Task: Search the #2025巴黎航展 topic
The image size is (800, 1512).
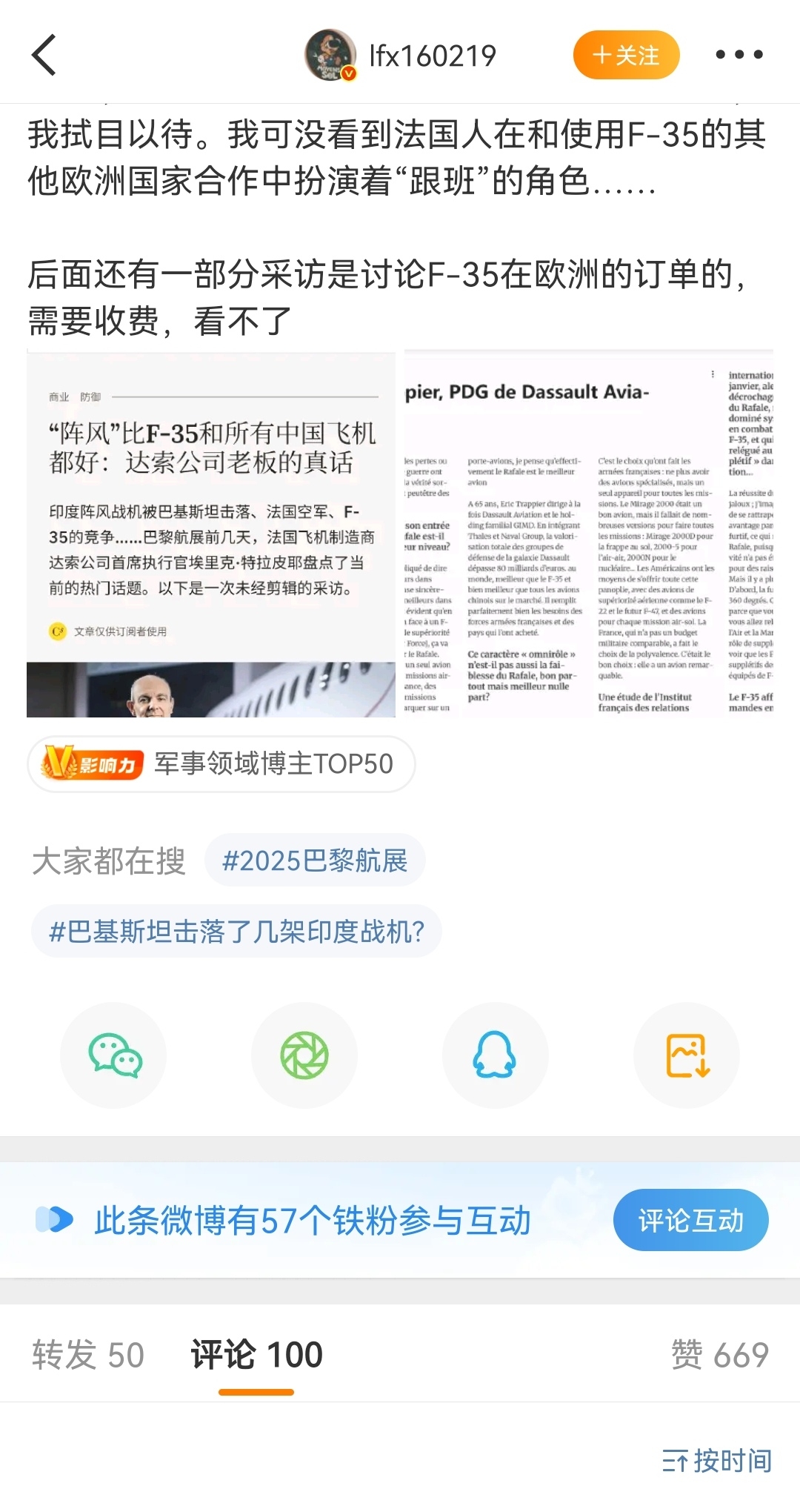Action: click(x=315, y=861)
